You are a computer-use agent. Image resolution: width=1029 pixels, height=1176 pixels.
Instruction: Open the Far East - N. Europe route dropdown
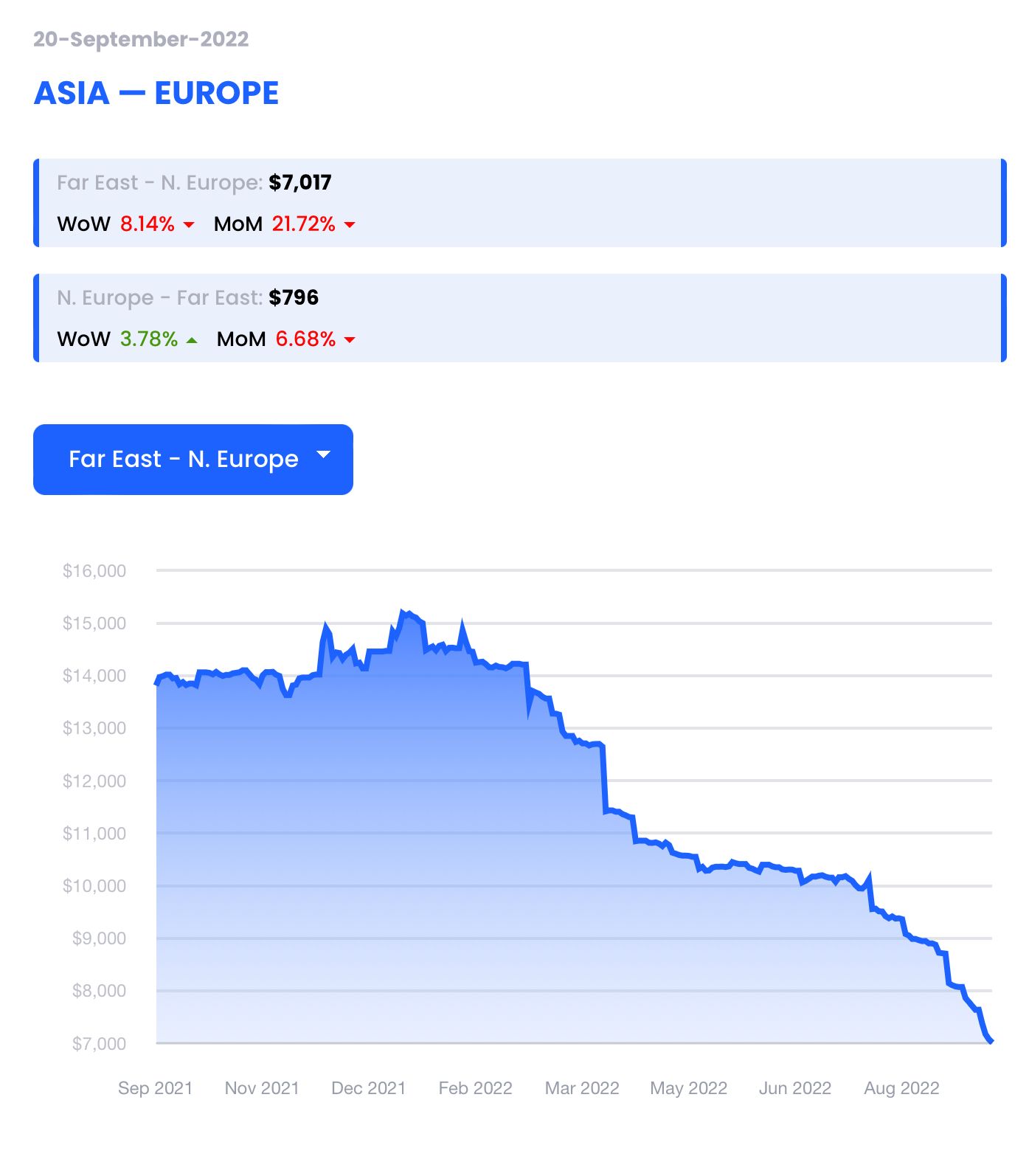point(193,459)
